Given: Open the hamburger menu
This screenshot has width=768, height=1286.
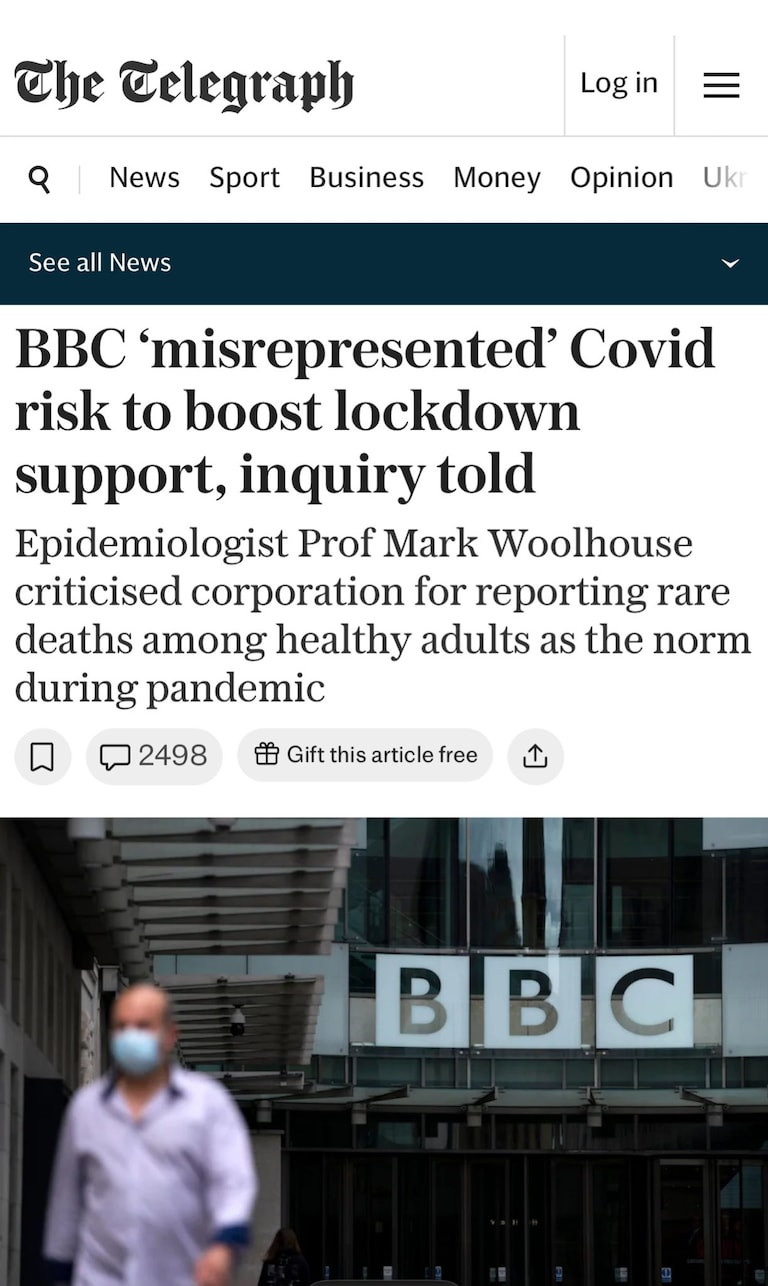Looking at the screenshot, I should (x=721, y=86).
